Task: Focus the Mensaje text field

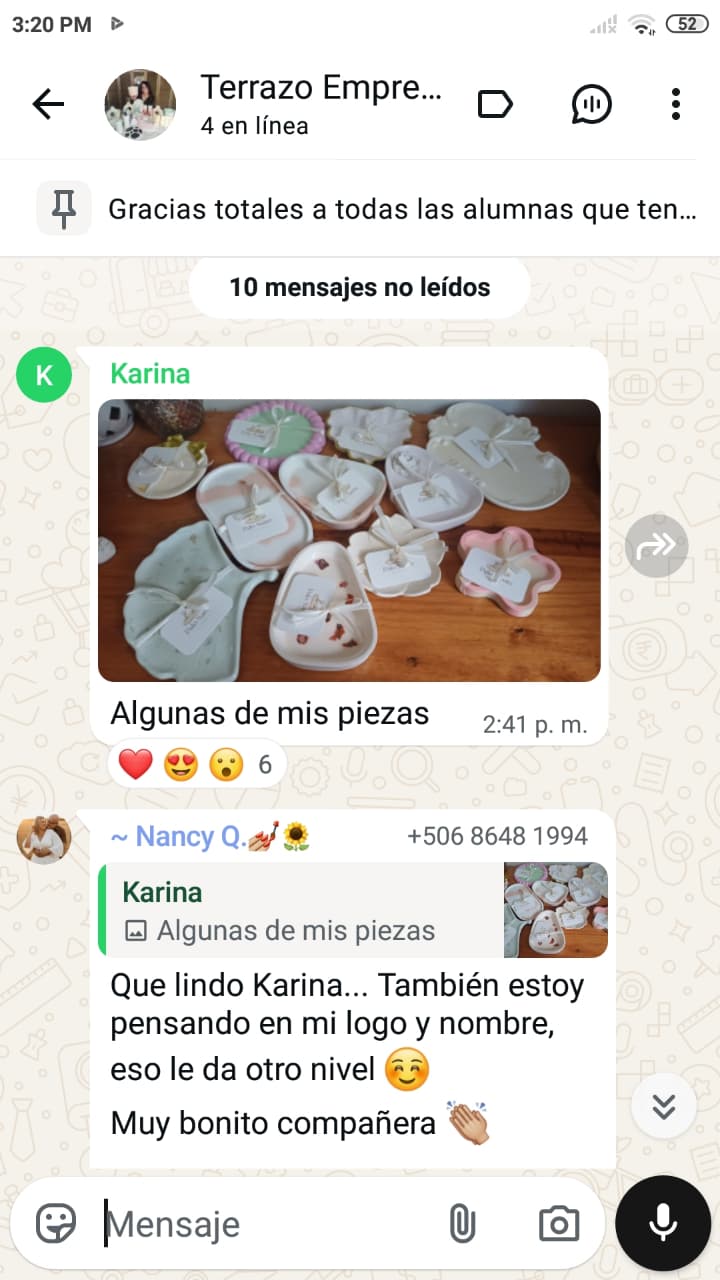Action: point(270,1224)
